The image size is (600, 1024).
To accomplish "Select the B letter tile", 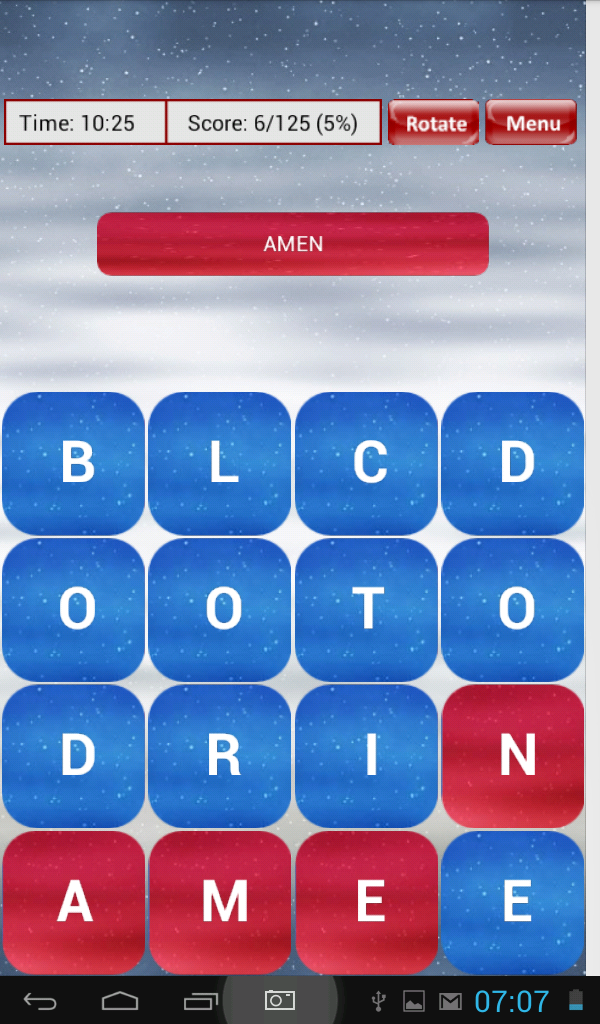I will pyautogui.click(x=74, y=463).
